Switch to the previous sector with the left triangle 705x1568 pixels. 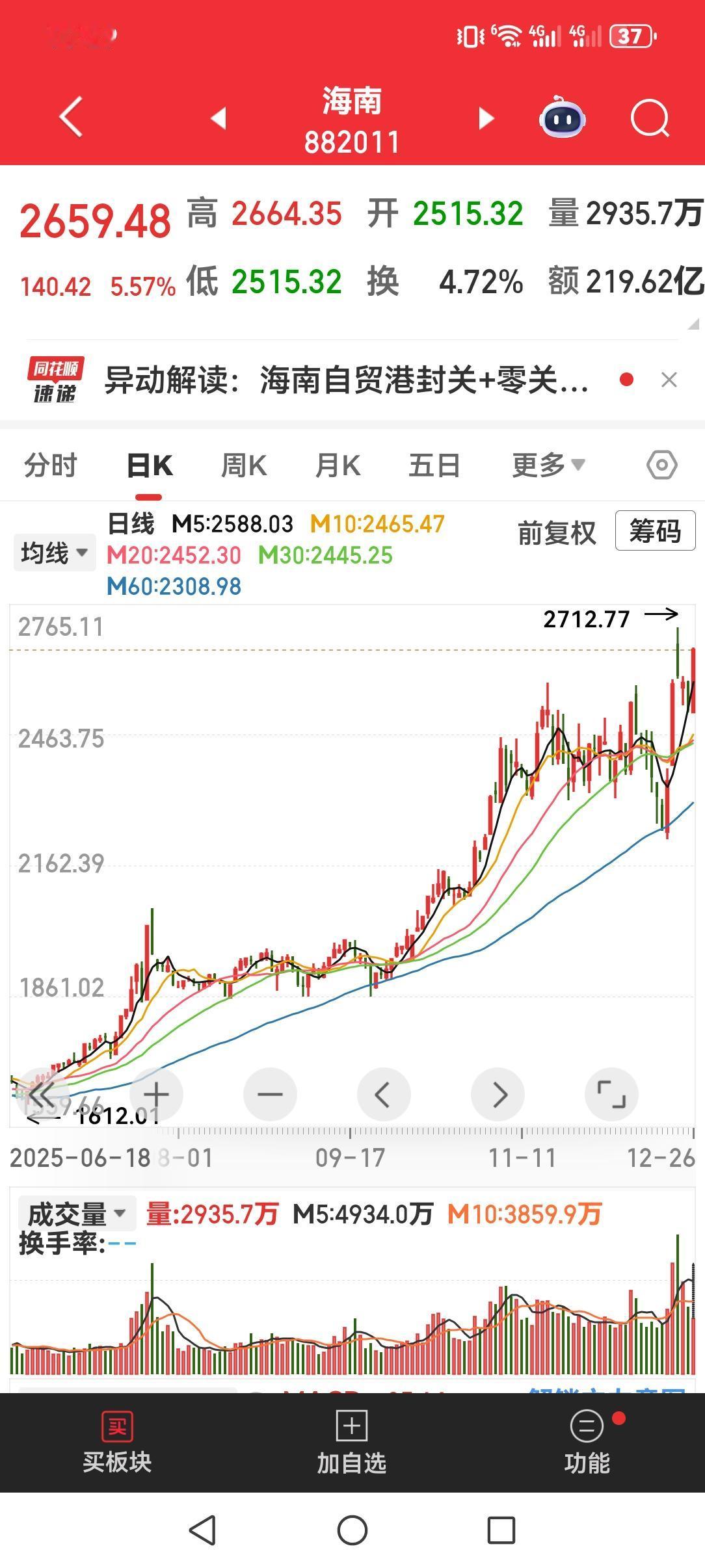coord(217,118)
